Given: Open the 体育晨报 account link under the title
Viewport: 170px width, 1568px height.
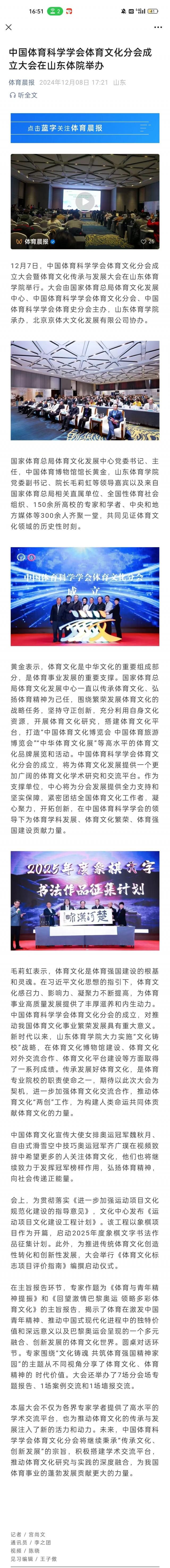Looking at the screenshot, I should click(x=21, y=82).
